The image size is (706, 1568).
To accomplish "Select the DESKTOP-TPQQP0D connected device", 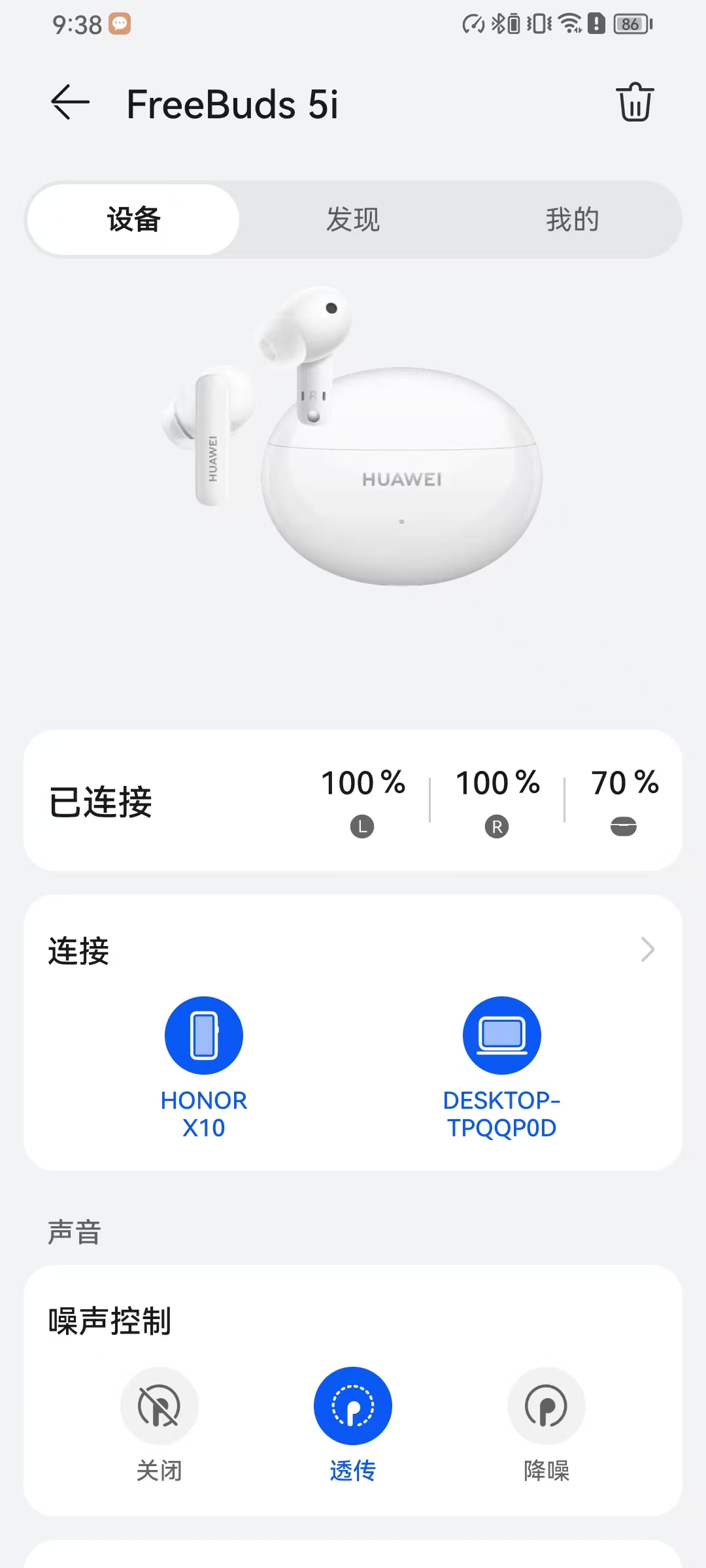I will [x=501, y=1036].
